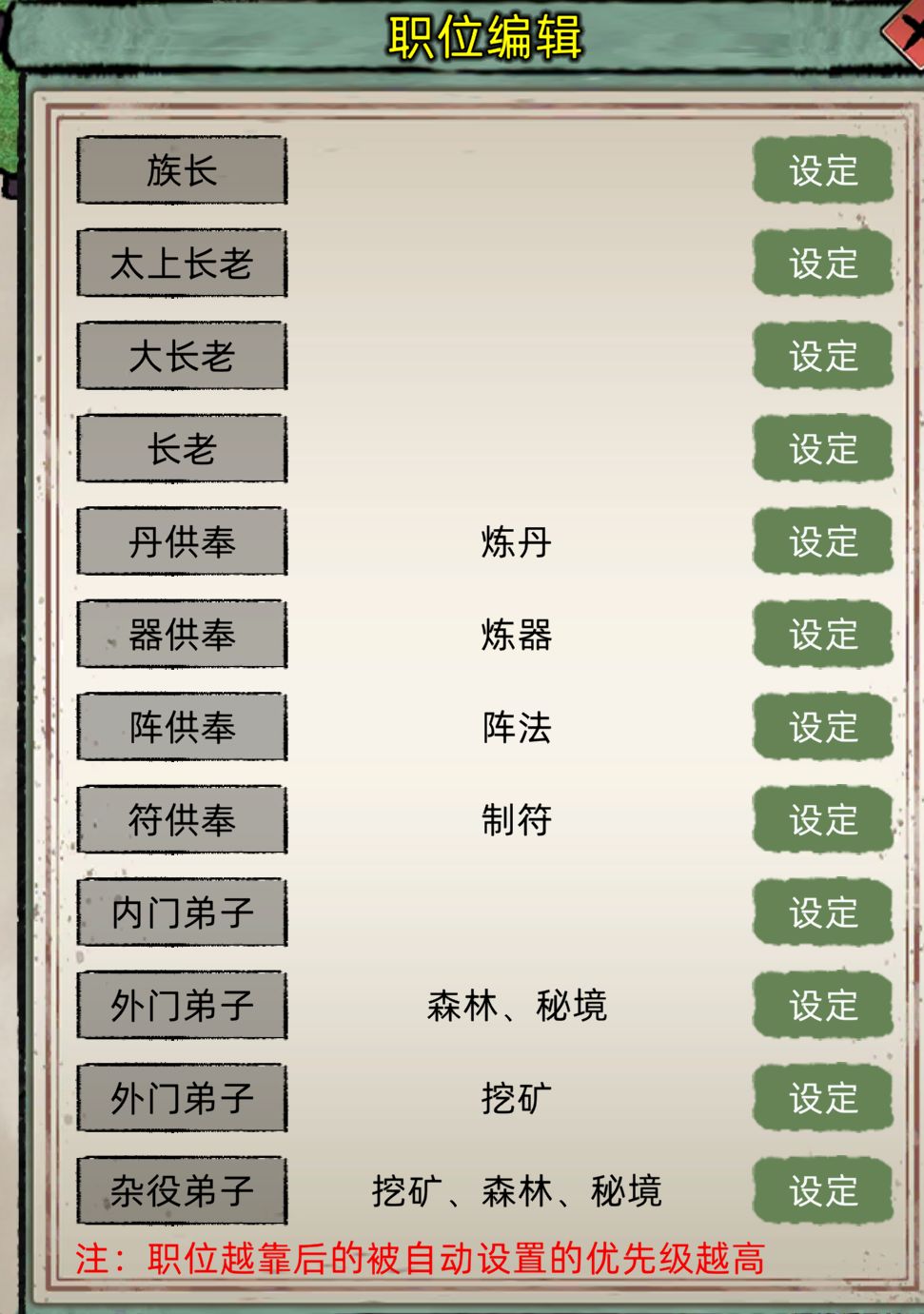924x1314 pixels.
Task: Select the 太上长老 position
Action: (x=182, y=264)
